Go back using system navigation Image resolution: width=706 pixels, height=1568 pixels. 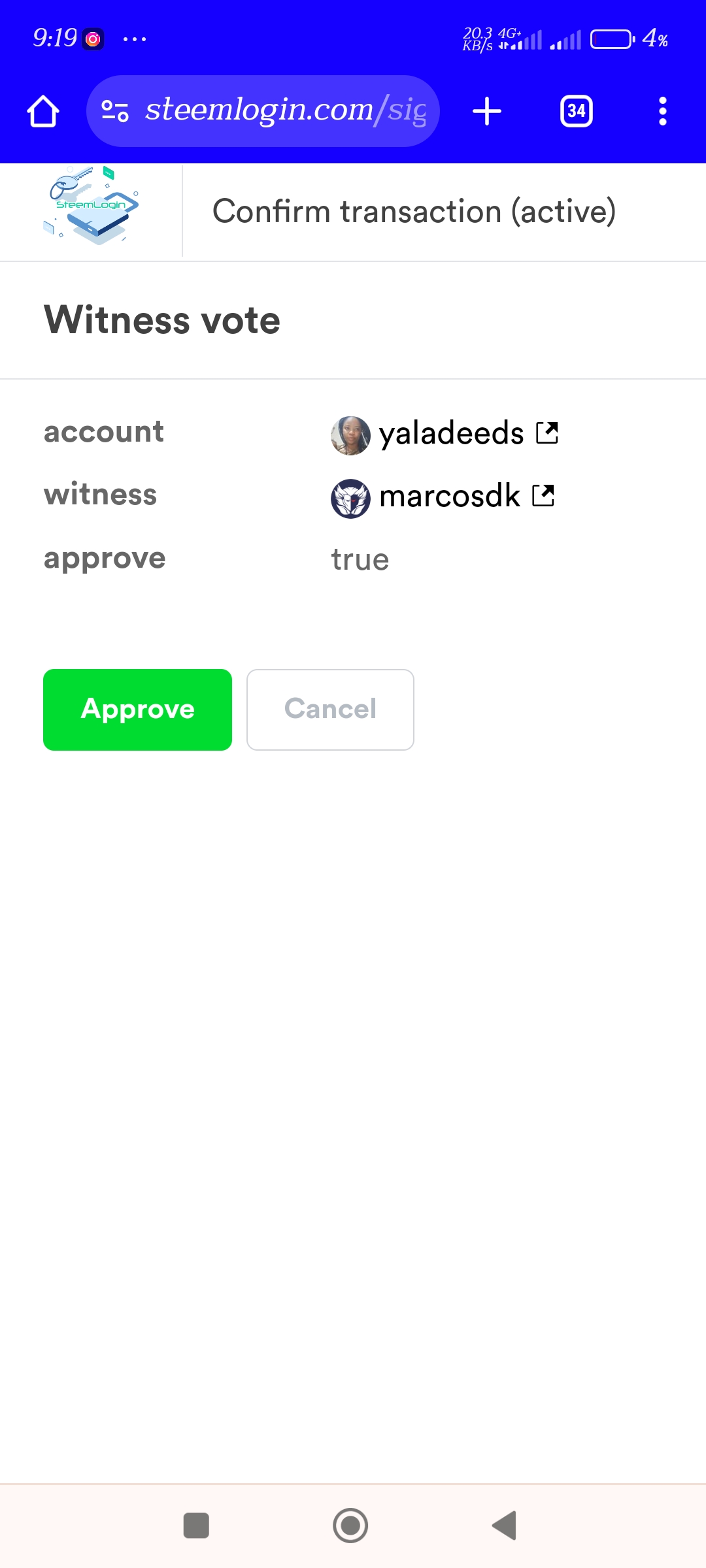click(504, 1526)
